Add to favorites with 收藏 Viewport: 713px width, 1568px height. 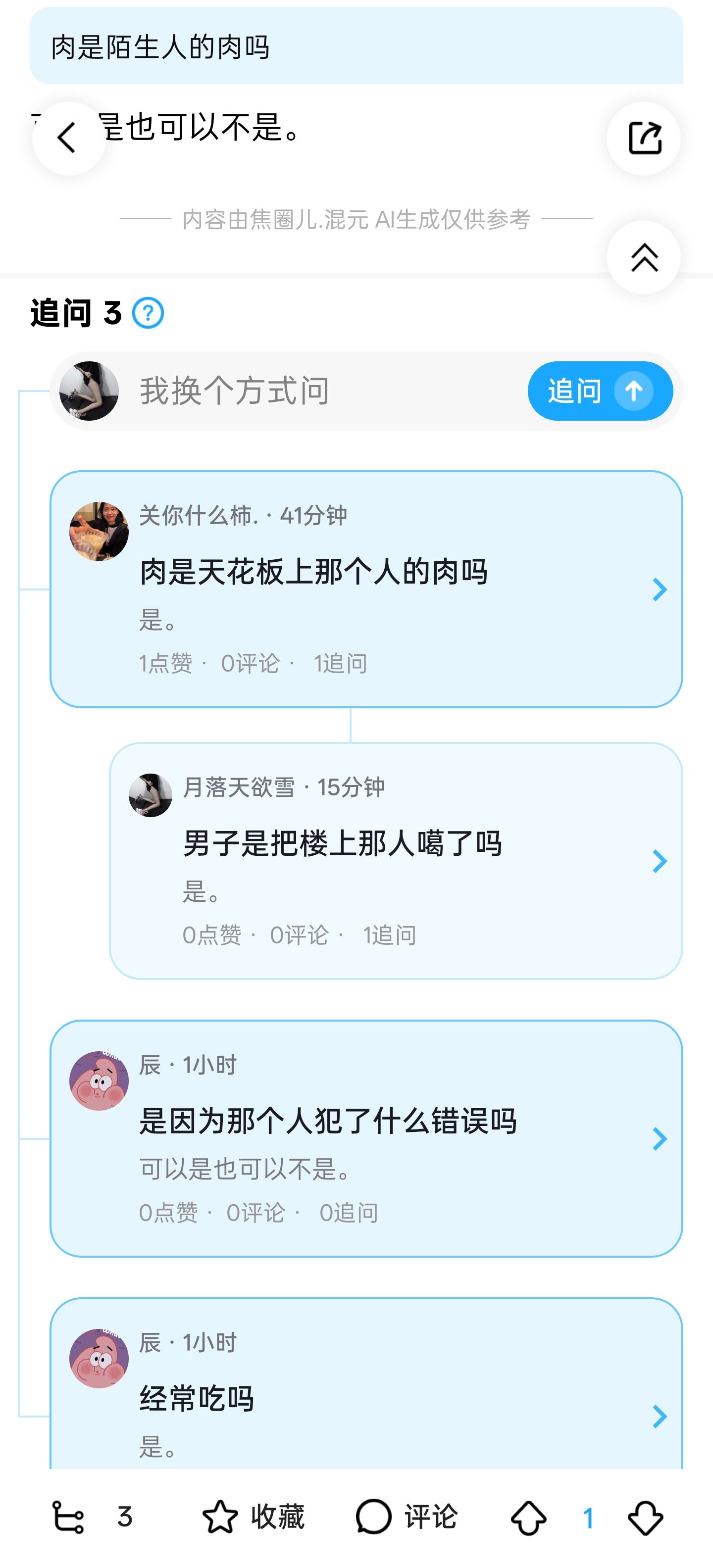[254, 1517]
